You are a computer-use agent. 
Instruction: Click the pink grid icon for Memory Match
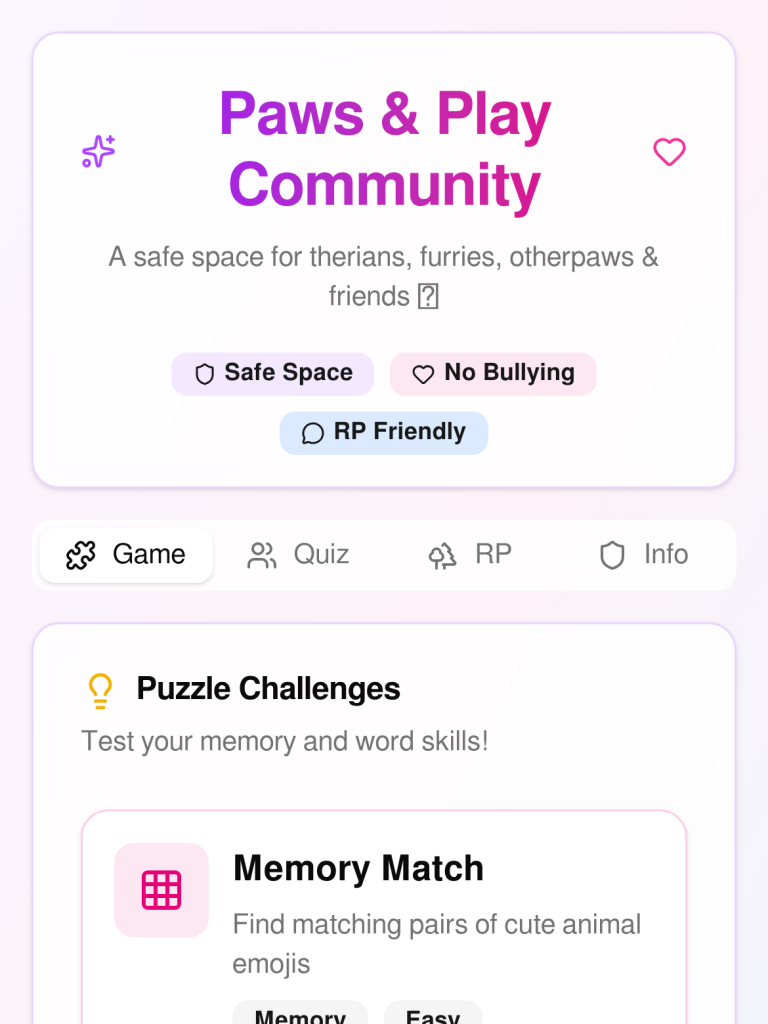[x=161, y=890]
